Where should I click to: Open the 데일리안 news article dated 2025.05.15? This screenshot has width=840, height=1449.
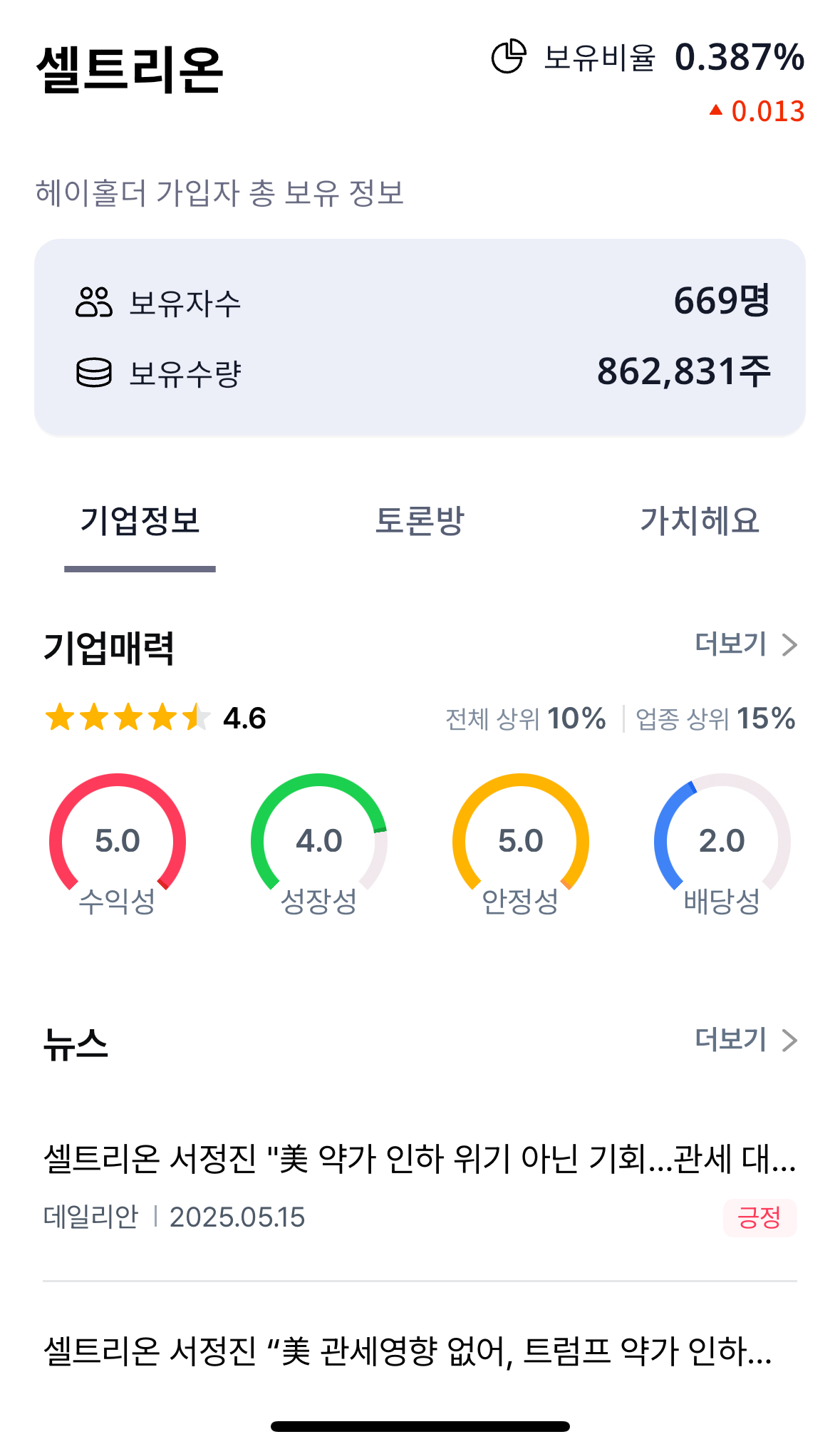(x=420, y=1186)
